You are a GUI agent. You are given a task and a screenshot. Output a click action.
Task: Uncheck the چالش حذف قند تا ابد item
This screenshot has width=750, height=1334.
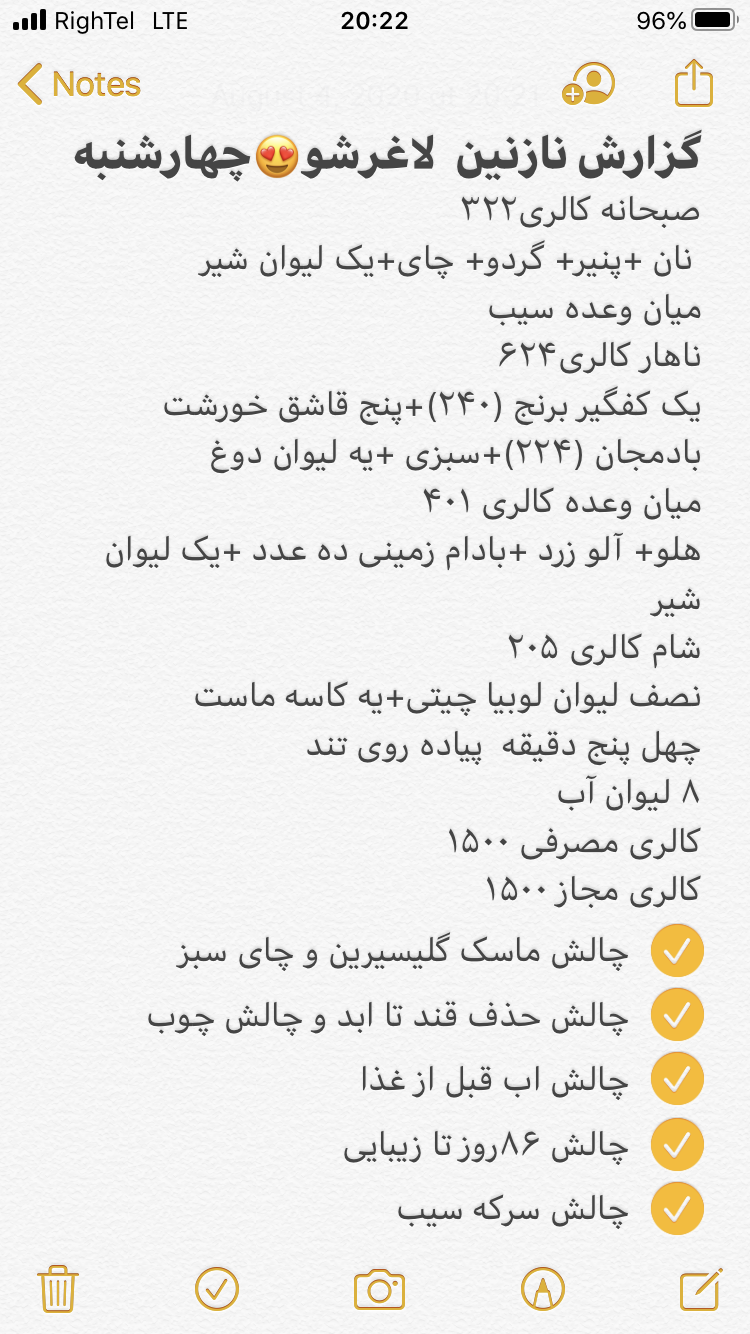coord(677,1015)
